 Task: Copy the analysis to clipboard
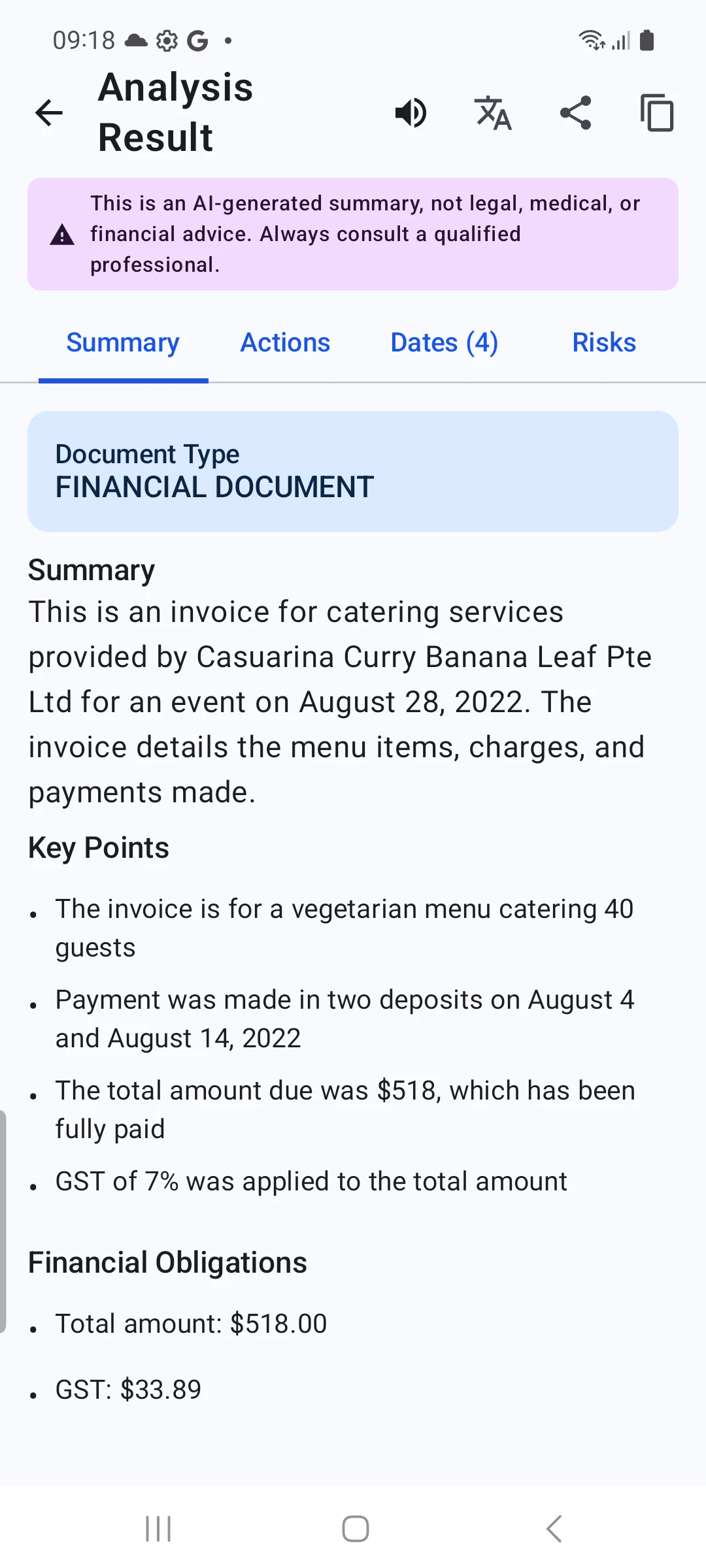point(657,113)
